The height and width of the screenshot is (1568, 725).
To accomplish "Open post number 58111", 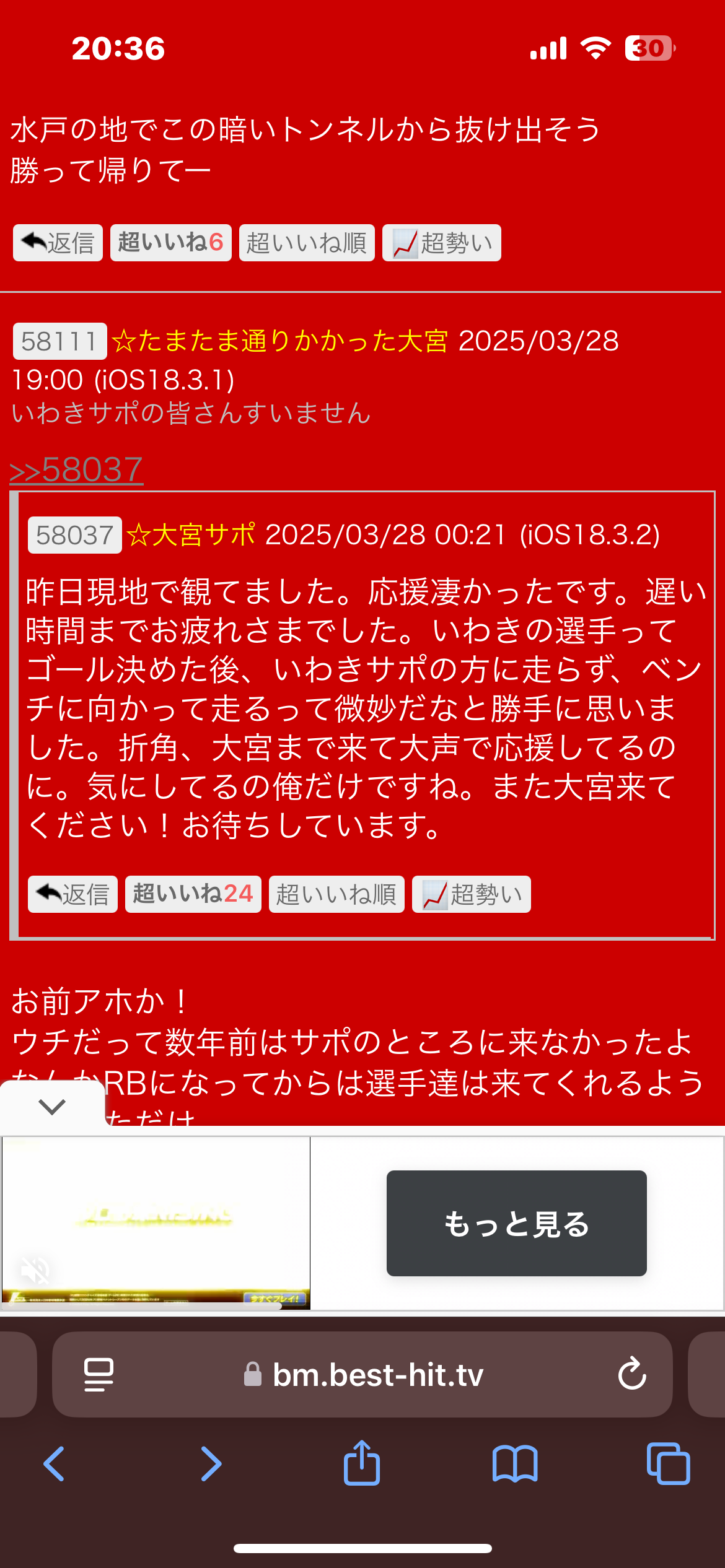I will click(59, 341).
